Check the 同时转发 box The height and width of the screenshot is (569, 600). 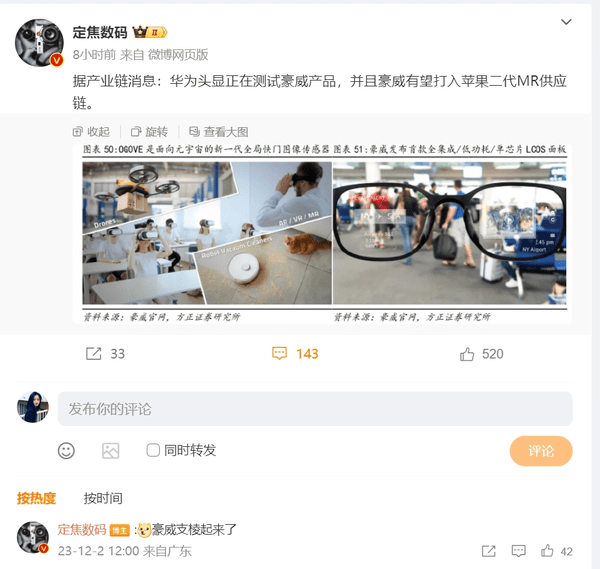(153, 451)
